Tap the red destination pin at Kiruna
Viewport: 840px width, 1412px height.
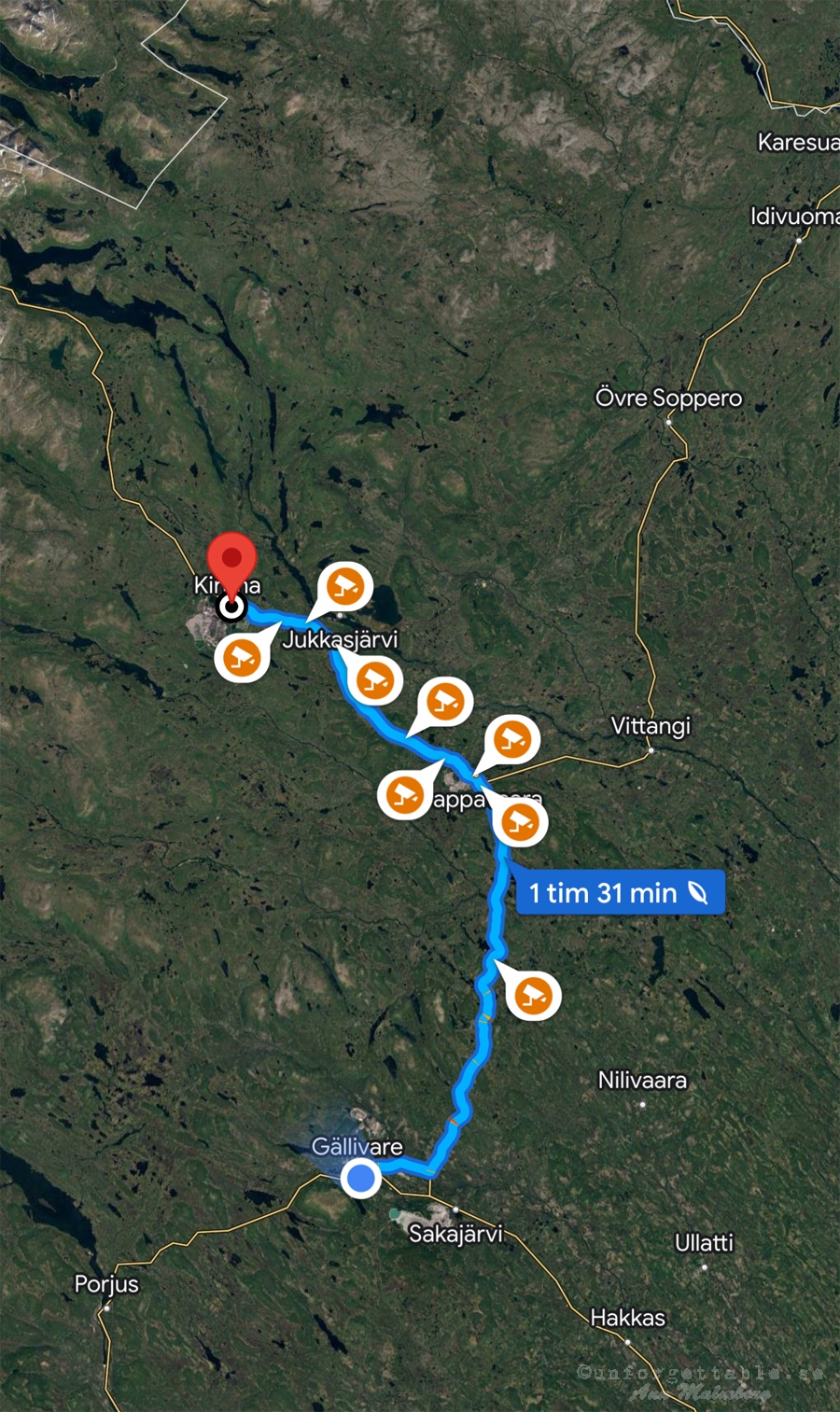pos(231,564)
